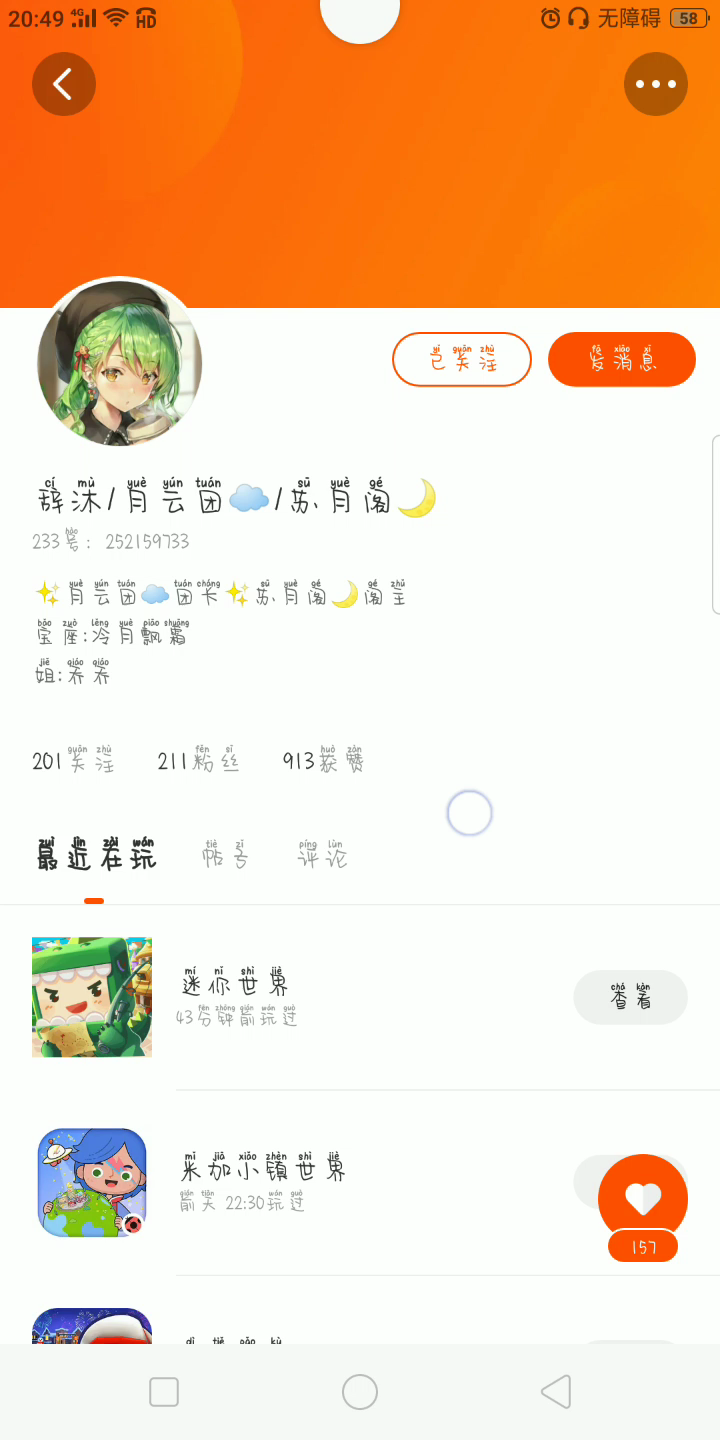
Task: Switch to the 帖子 tab
Action: point(225,856)
